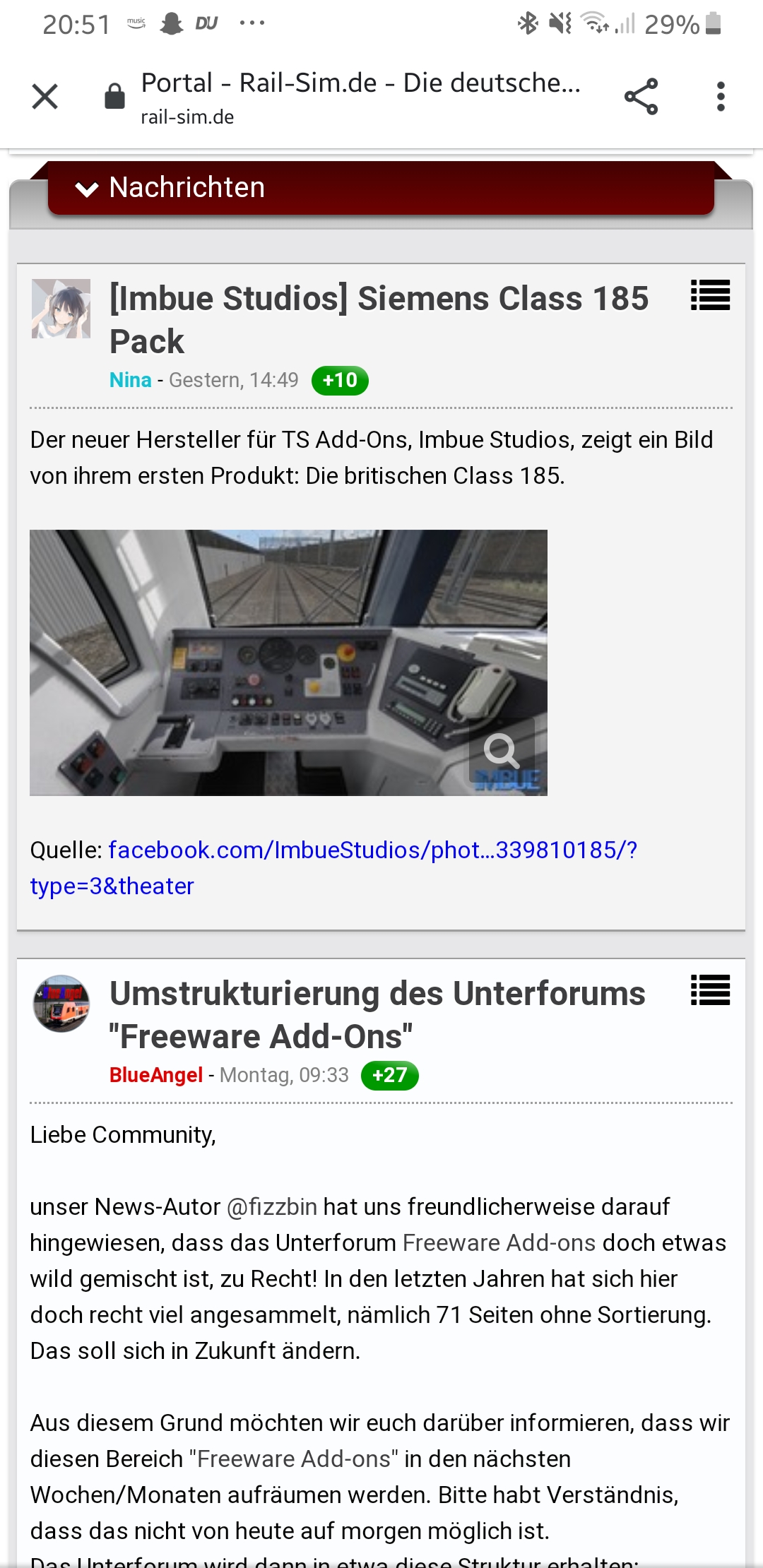Share the Rail-Sim.de page

click(641, 96)
